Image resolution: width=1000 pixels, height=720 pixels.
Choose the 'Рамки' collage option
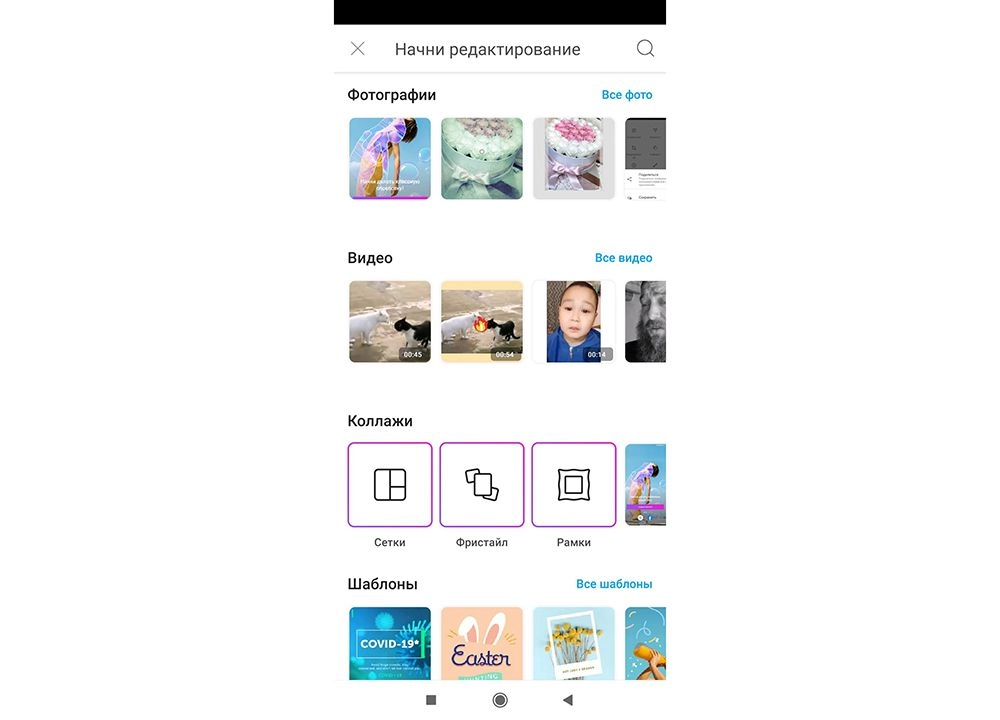(x=574, y=485)
